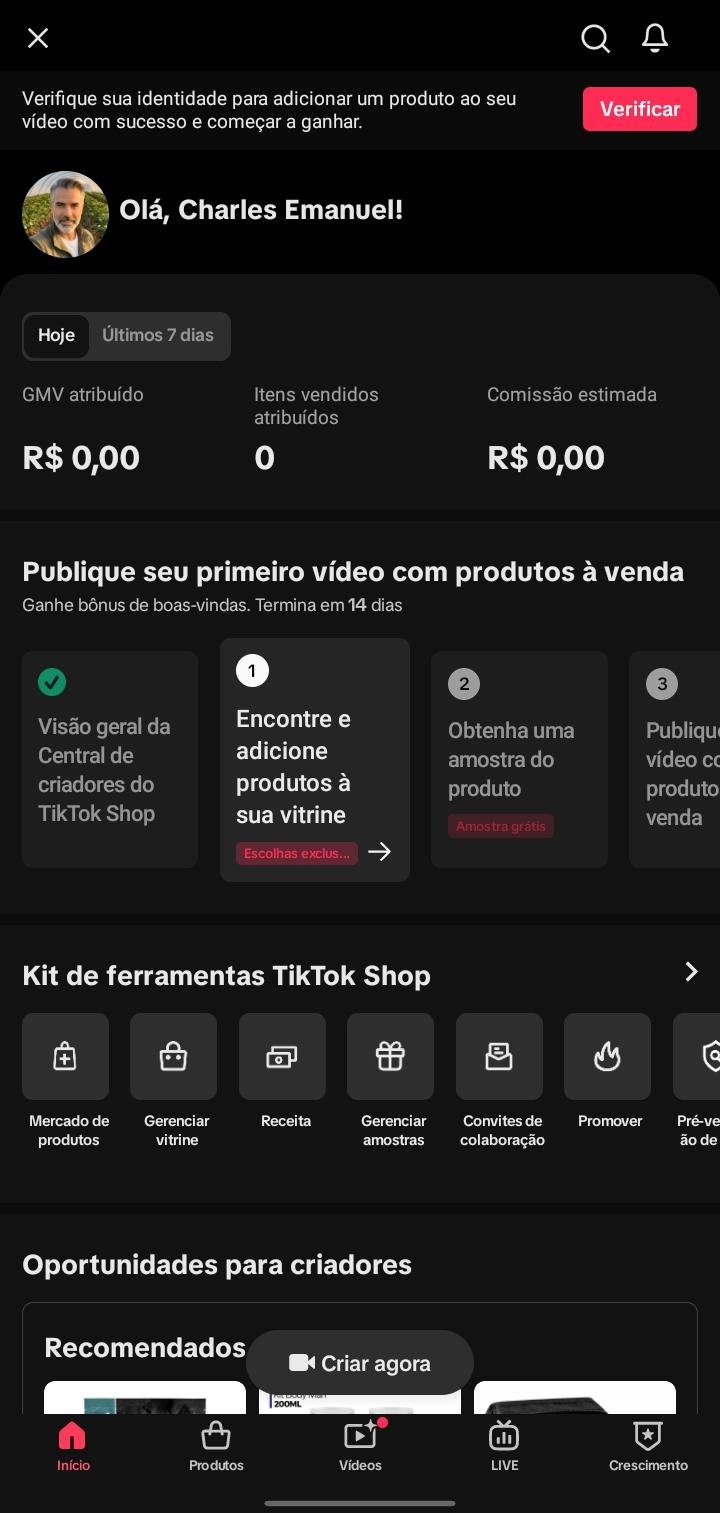The height and width of the screenshot is (1513, 720).
Task: Tap the Criar agora button
Action: 360,1363
